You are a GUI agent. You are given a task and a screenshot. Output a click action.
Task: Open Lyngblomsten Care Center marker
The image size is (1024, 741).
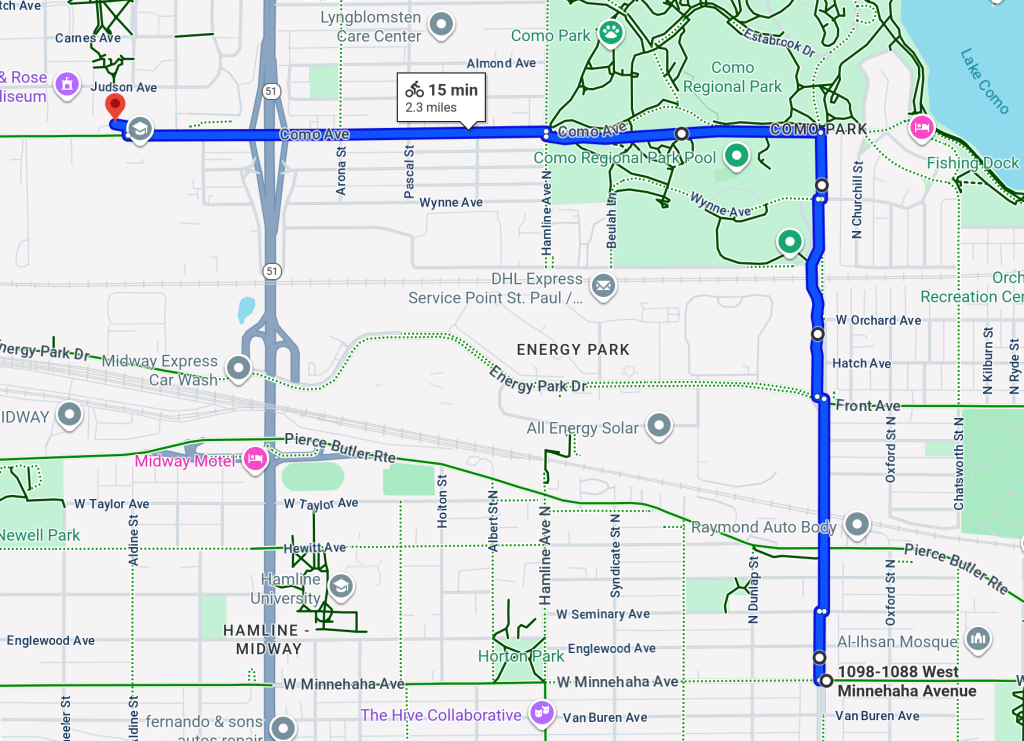442,23
